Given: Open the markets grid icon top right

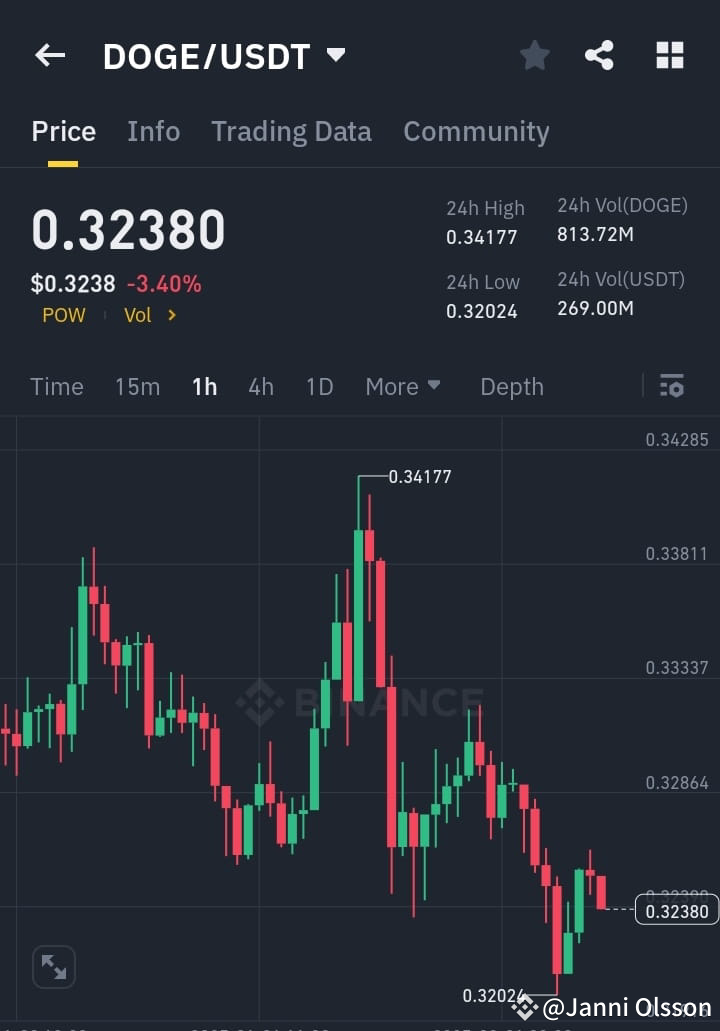Looking at the screenshot, I should tap(668, 55).
